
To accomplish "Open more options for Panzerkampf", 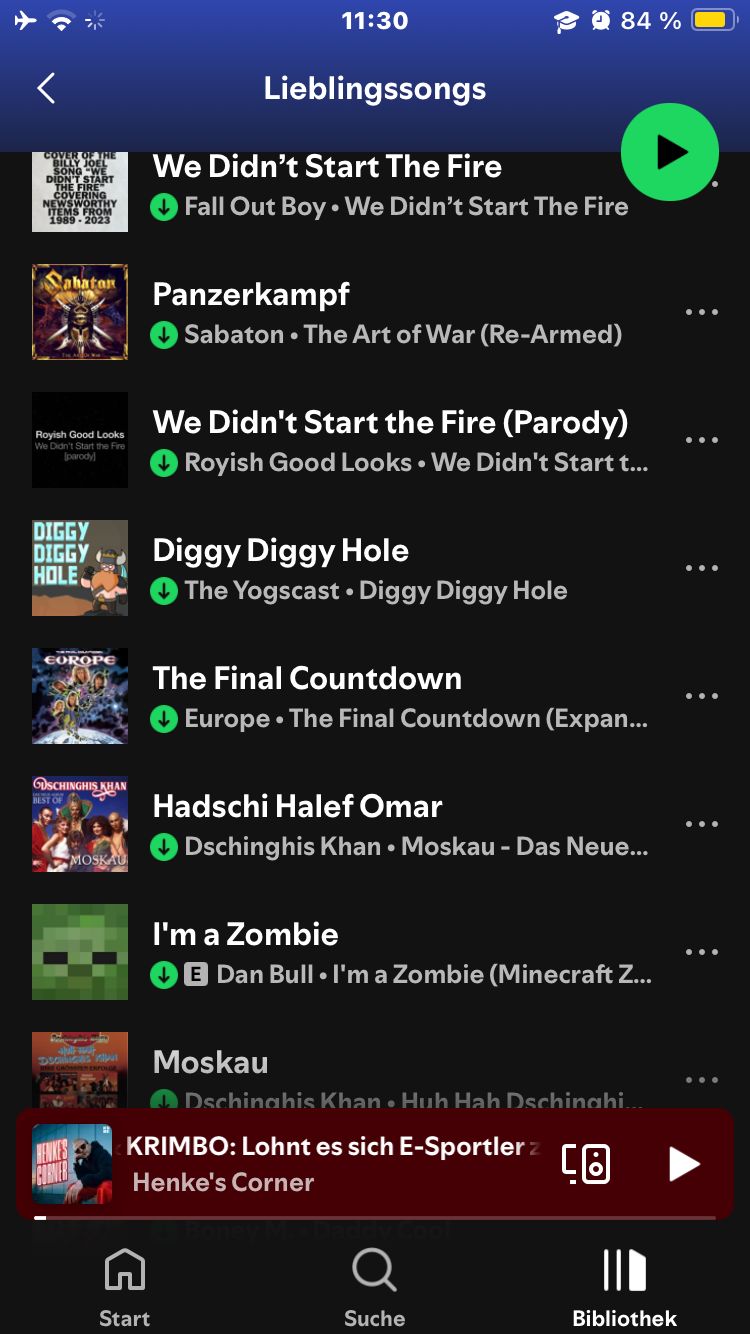I will [702, 312].
